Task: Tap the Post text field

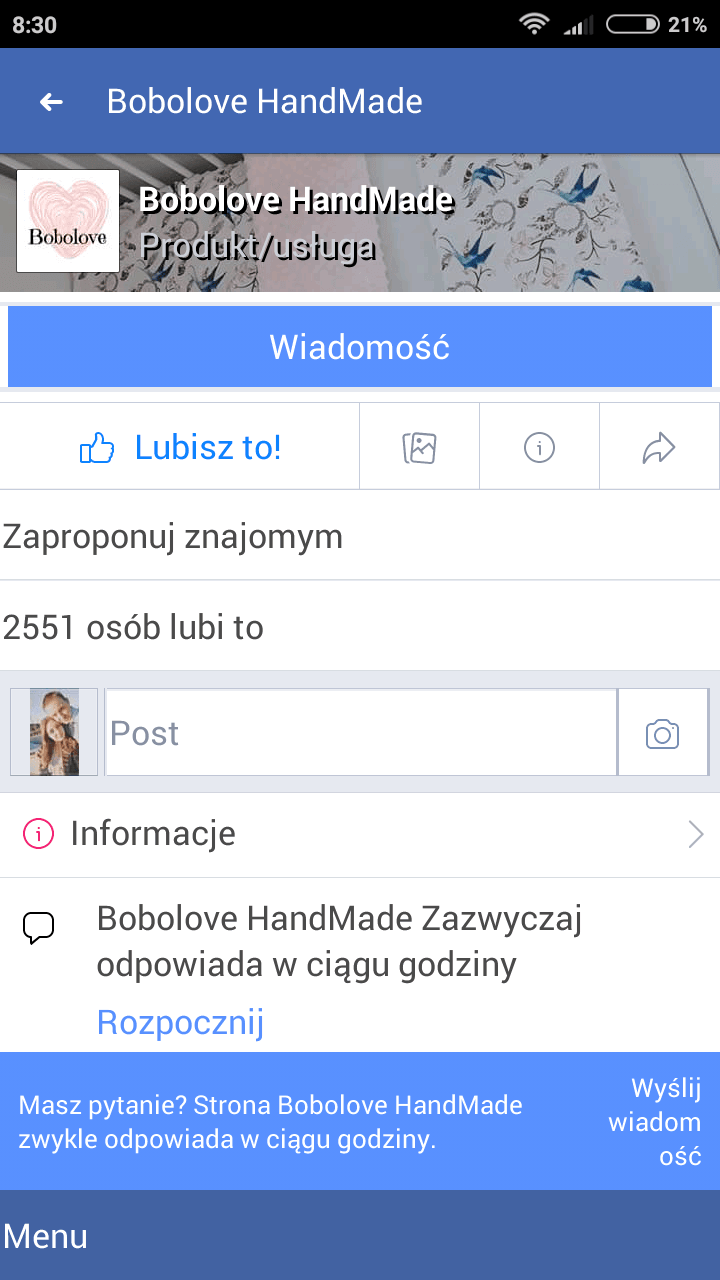Action: 361,732
